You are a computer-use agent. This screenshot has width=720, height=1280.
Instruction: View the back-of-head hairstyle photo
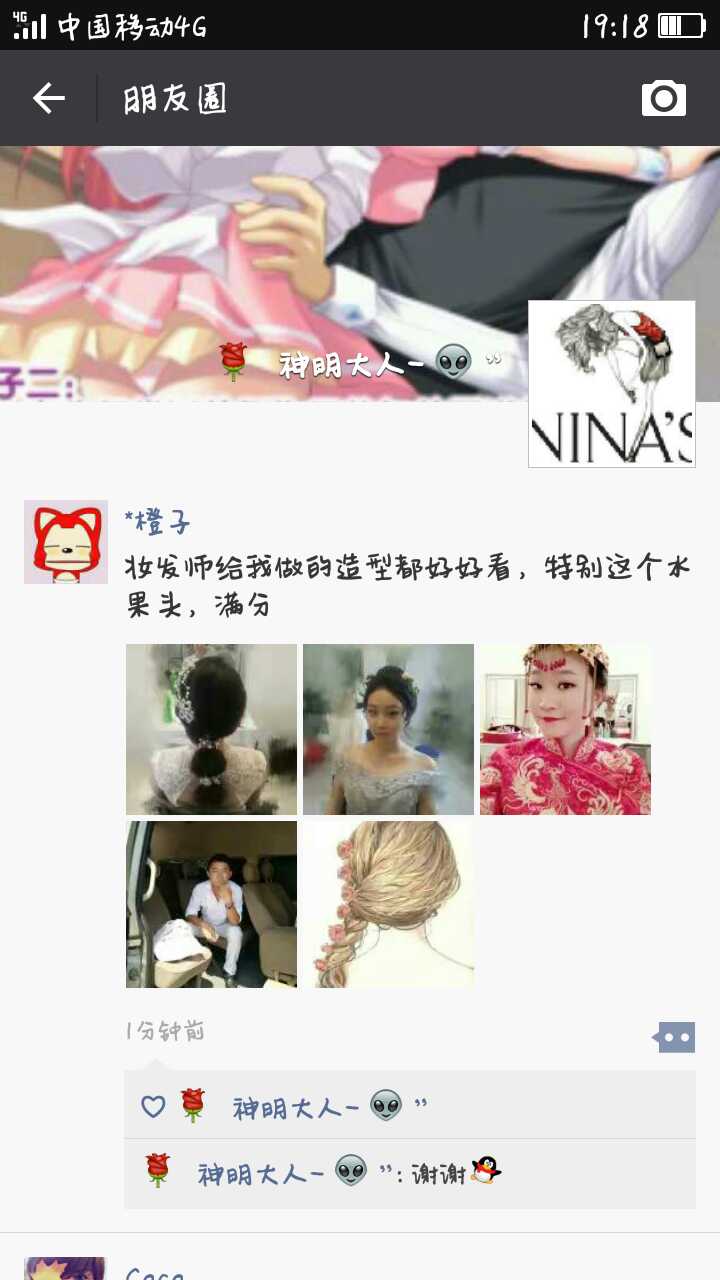tap(211, 729)
